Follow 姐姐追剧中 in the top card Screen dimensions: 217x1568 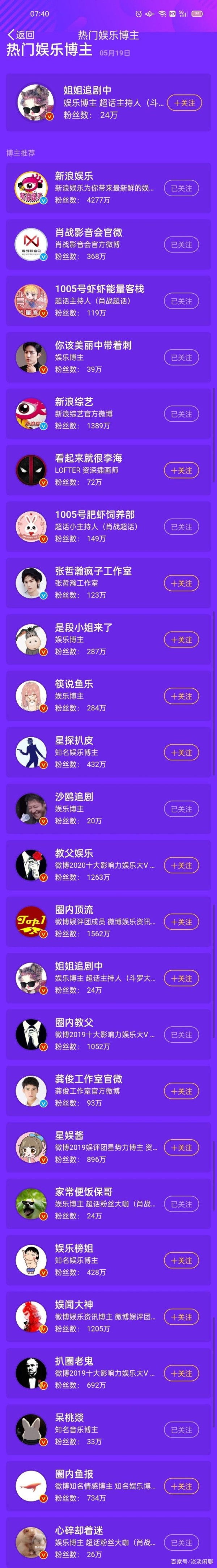[184, 103]
